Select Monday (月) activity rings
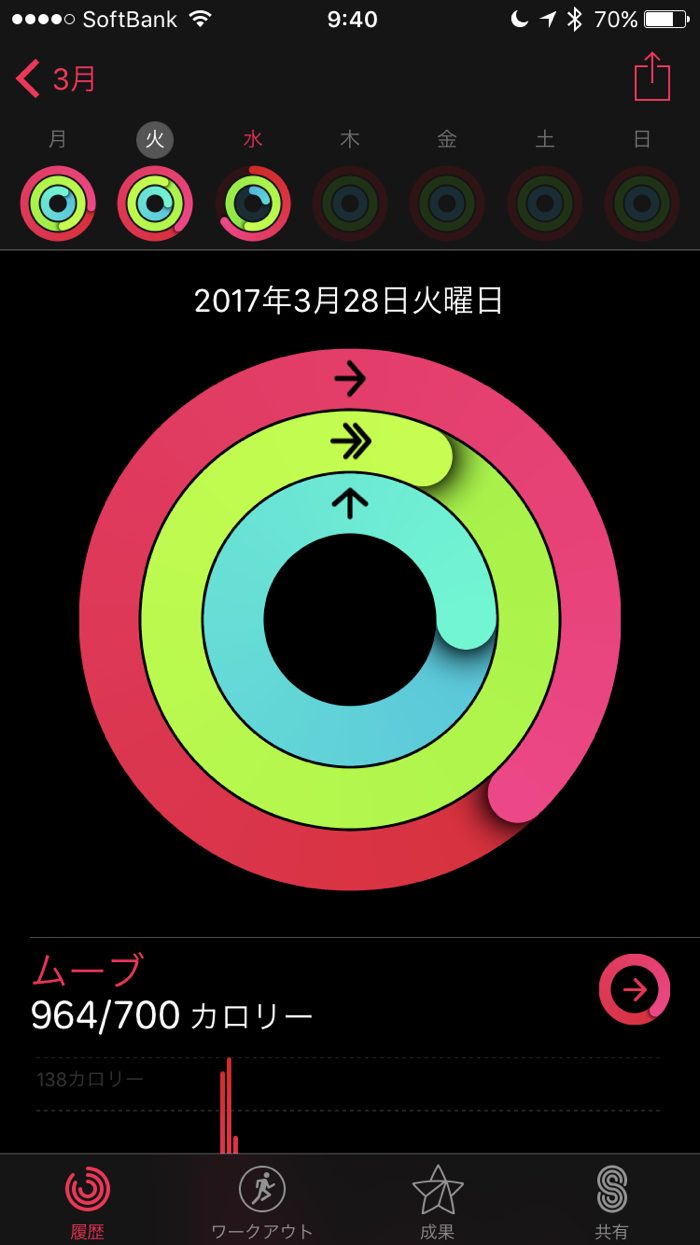 point(58,203)
